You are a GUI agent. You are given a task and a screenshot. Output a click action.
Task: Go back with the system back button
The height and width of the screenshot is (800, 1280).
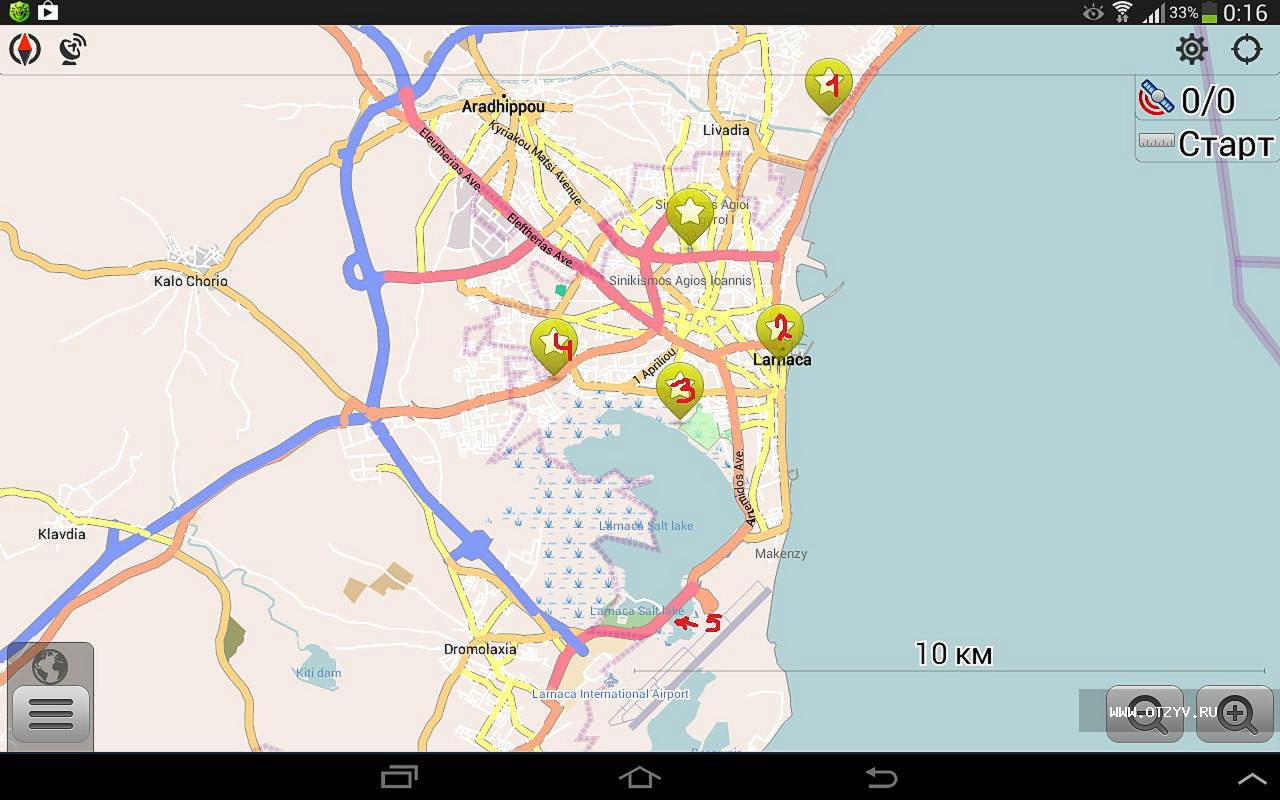pyautogui.click(x=881, y=777)
